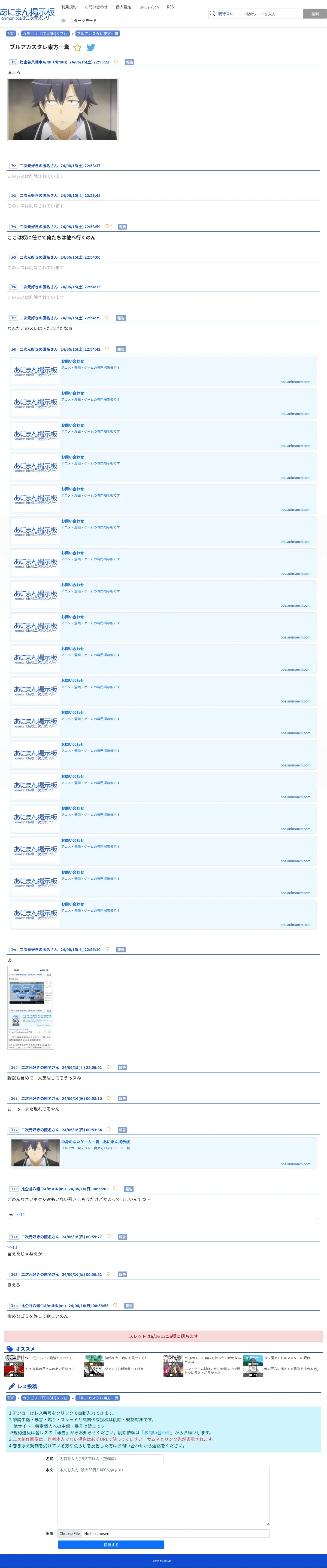Image resolution: width=327 pixels, height=1568 pixels.
Task: Open the 現行スレ search scope dropdown
Action: pos(225,13)
